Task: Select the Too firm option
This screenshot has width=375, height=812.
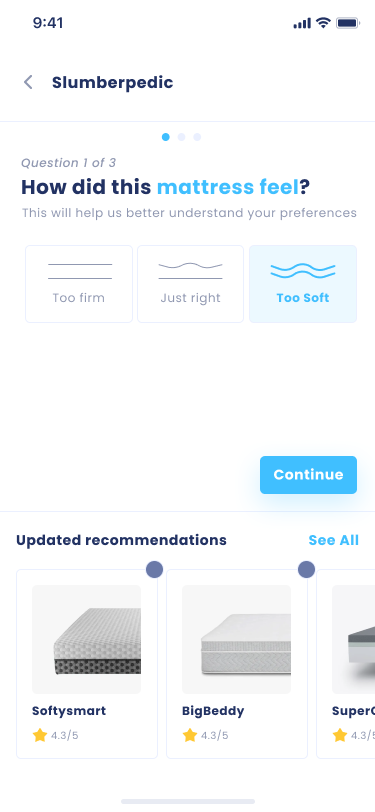Action: [79, 284]
